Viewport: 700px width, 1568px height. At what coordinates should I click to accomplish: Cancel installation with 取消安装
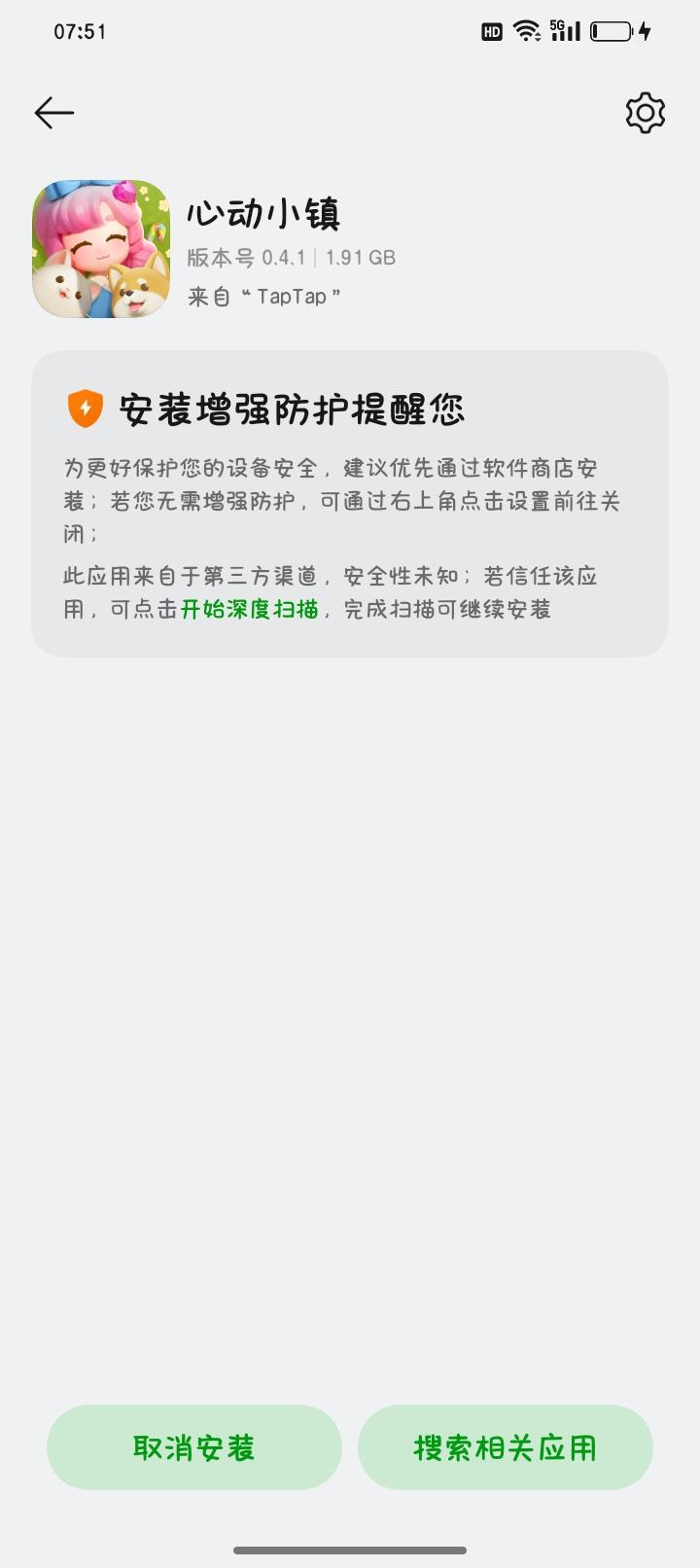194,1447
